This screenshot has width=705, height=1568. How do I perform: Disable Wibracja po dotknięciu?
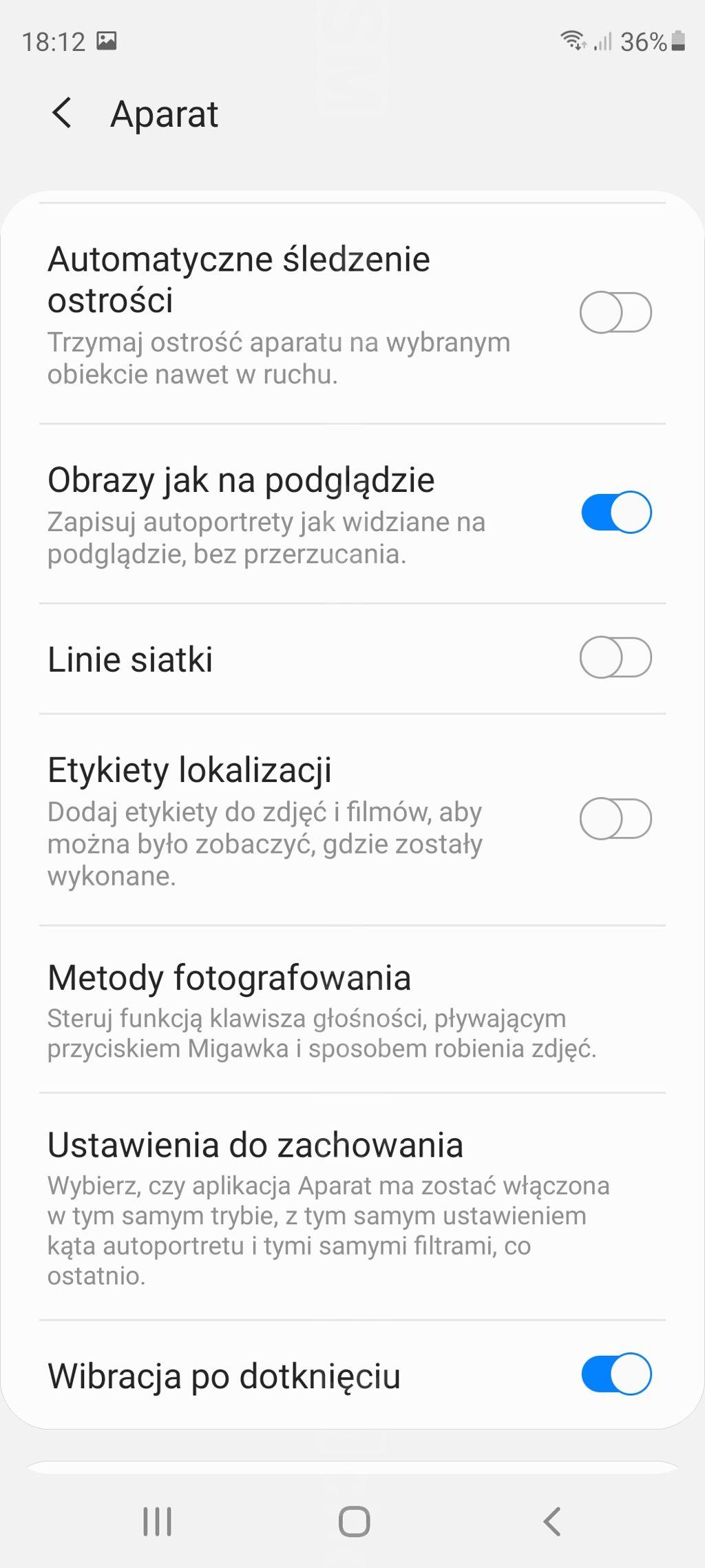click(x=615, y=1374)
